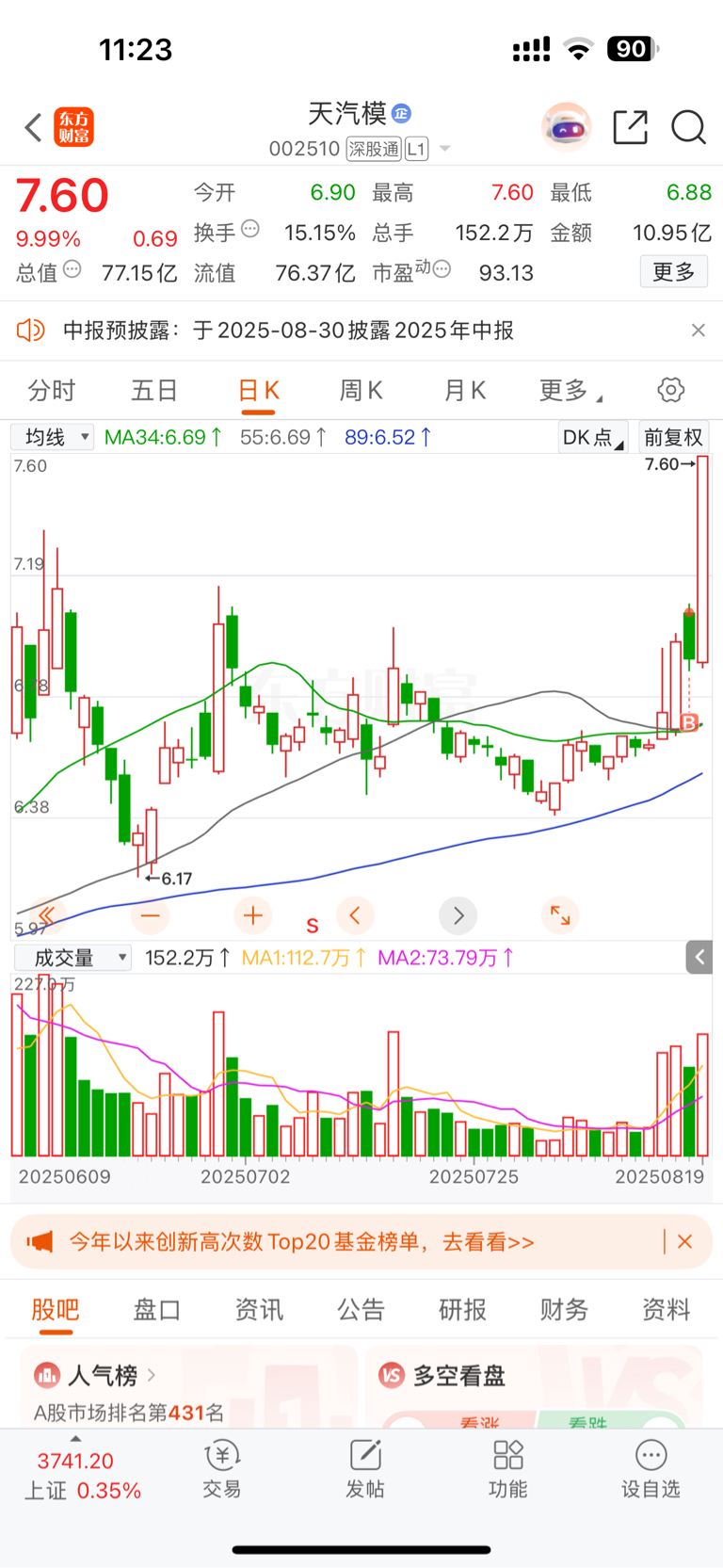Expand the 均线 indicator dropdown
The height and width of the screenshot is (1568, 723).
(53, 437)
